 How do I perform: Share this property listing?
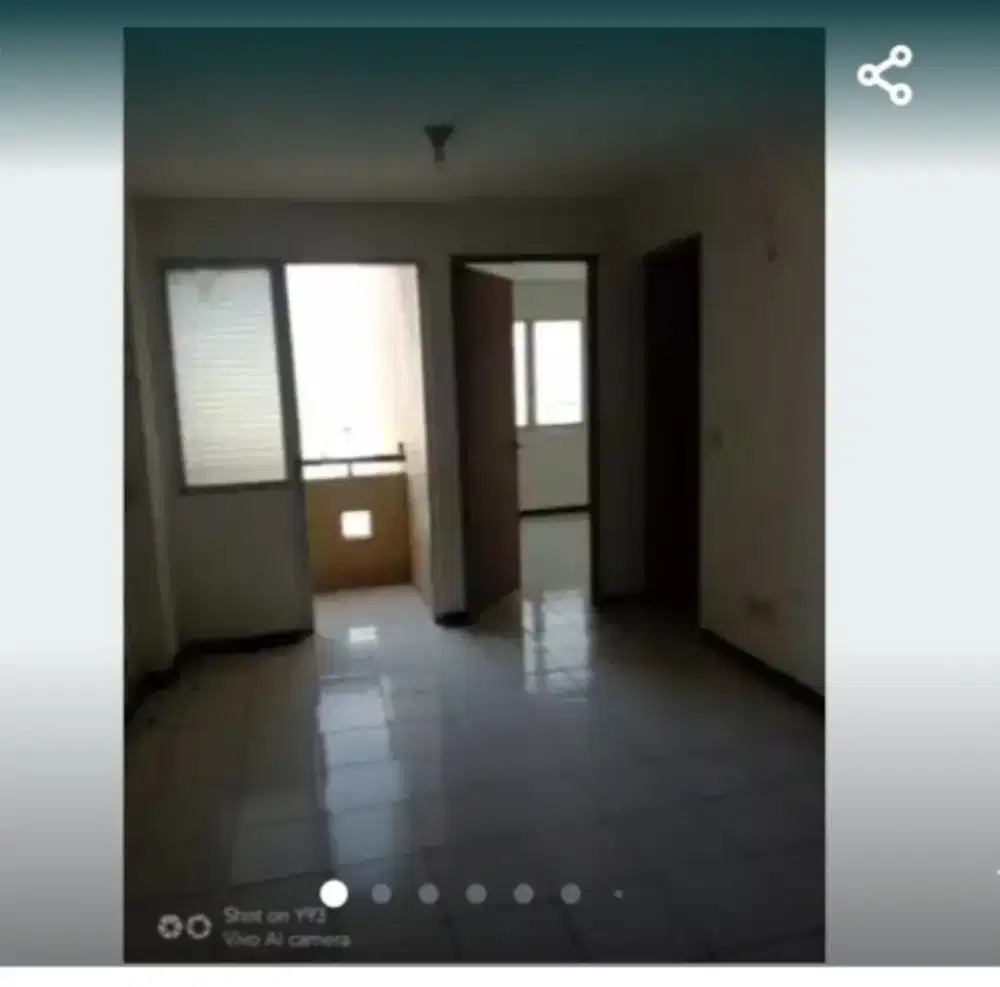click(885, 75)
